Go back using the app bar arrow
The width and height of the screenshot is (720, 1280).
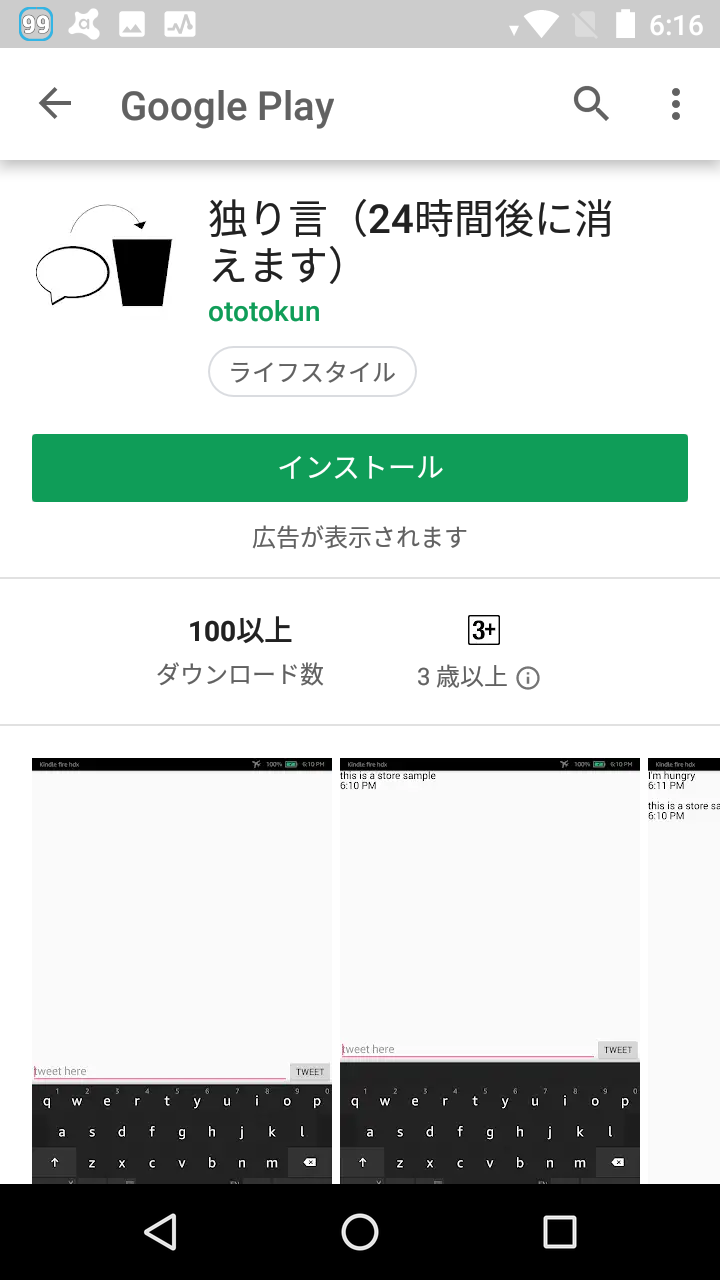pyautogui.click(x=55, y=104)
